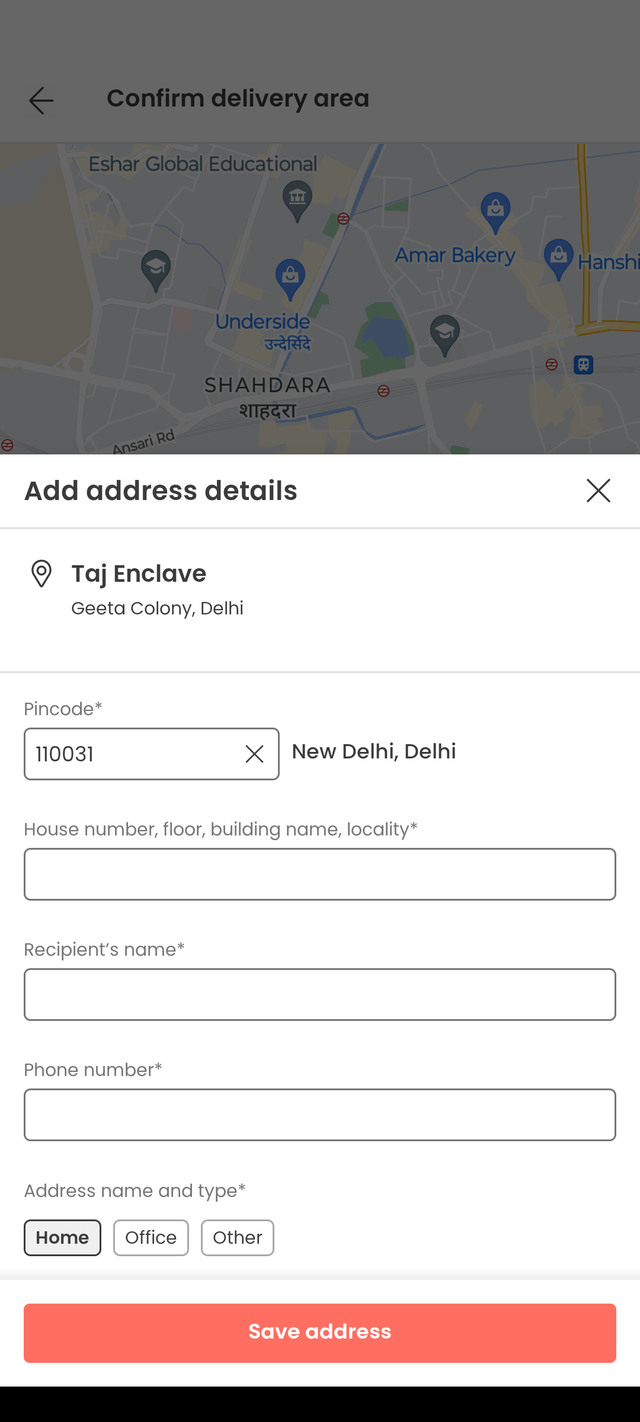The height and width of the screenshot is (1422, 640).
Task: Go back from Confirm delivery area
Action: click(x=41, y=100)
